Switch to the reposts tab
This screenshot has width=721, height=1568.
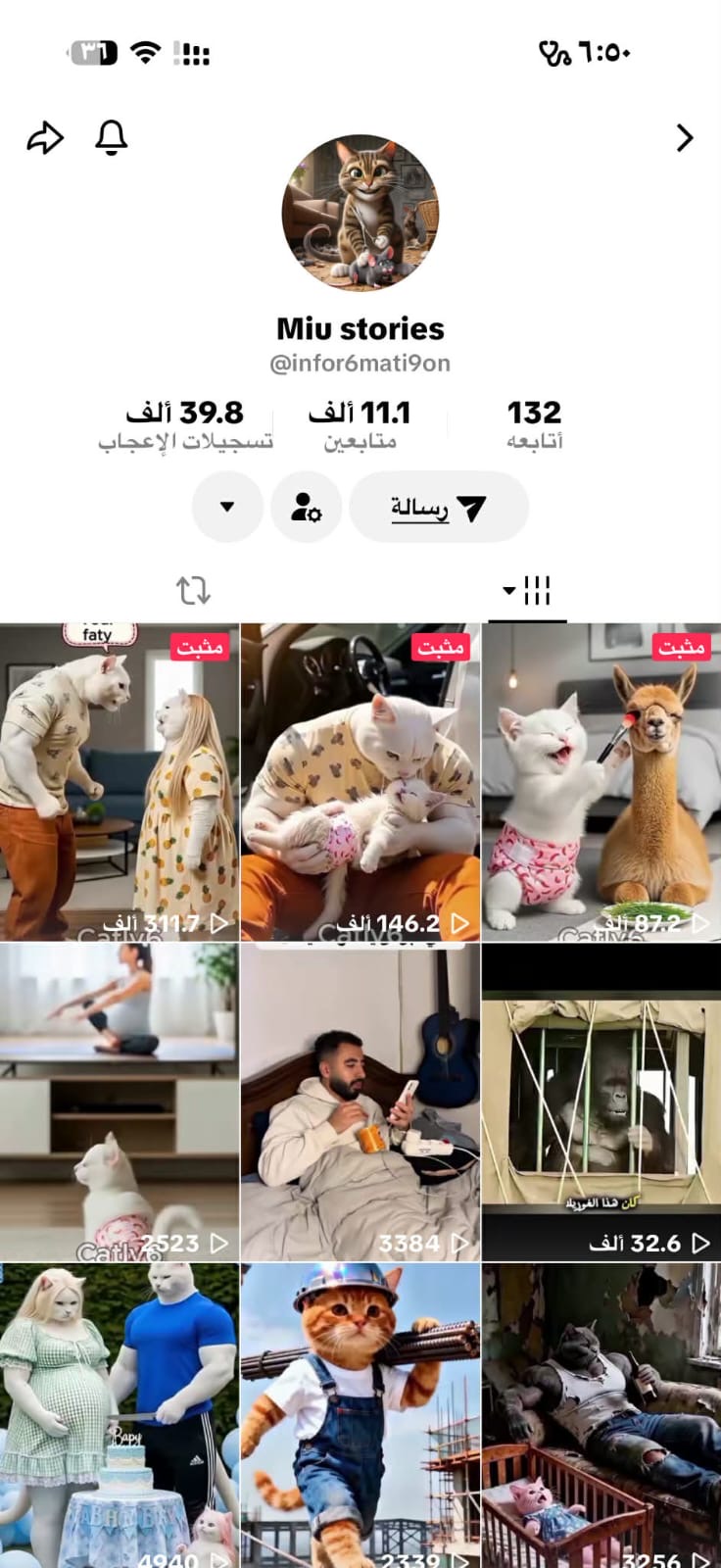click(193, 591)
